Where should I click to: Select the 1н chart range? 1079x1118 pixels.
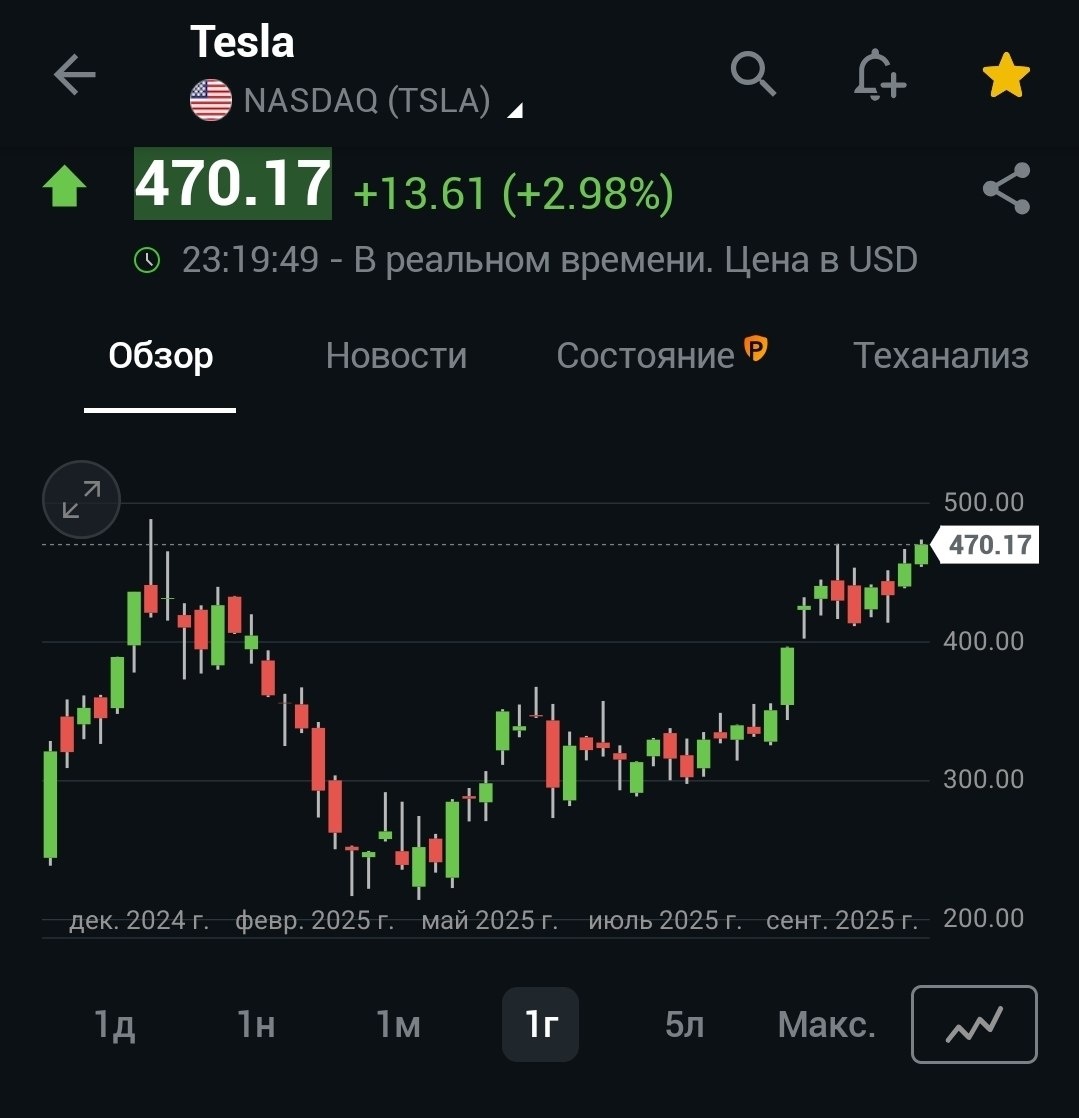coord(256,1025)
